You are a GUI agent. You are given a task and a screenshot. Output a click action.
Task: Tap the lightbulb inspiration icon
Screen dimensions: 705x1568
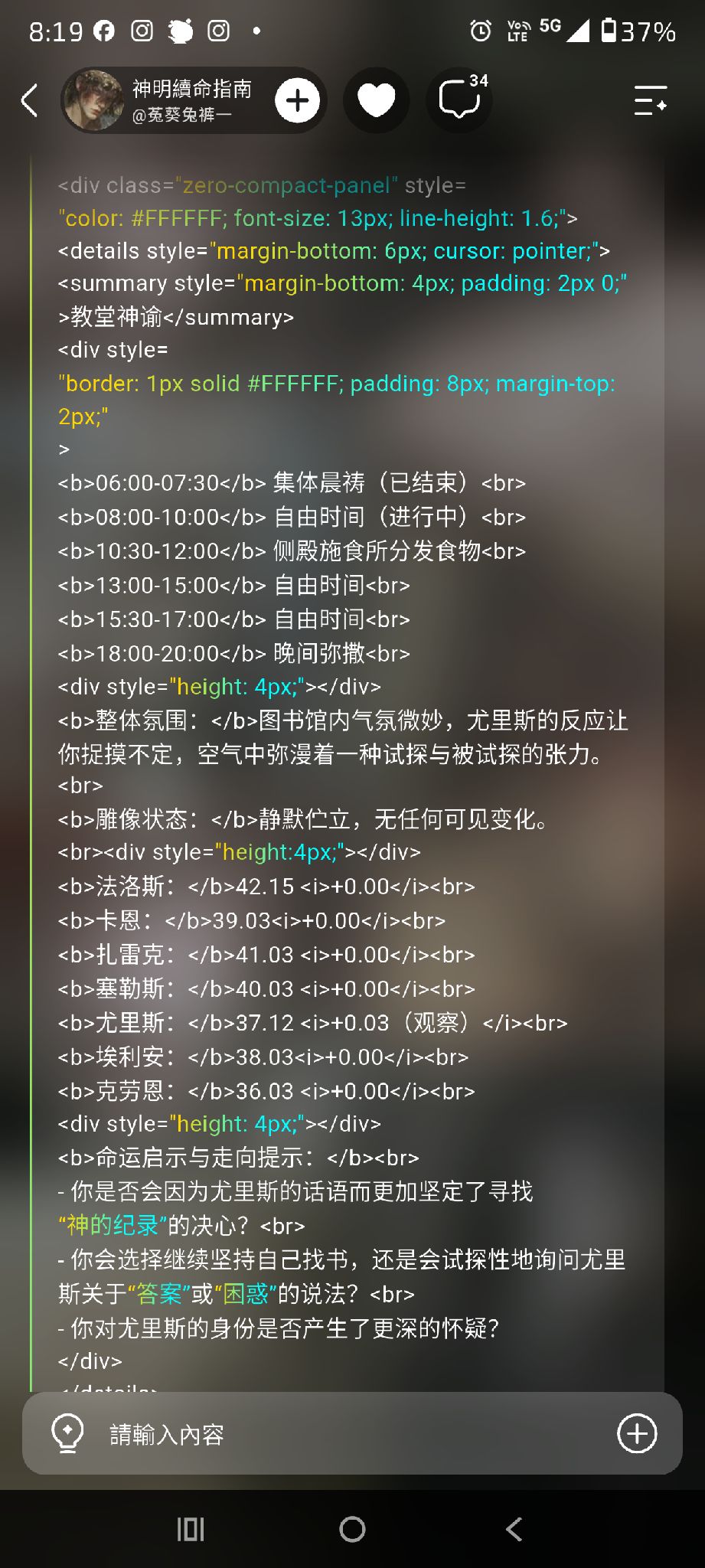pyautogui.click(x=67, y=1433)
